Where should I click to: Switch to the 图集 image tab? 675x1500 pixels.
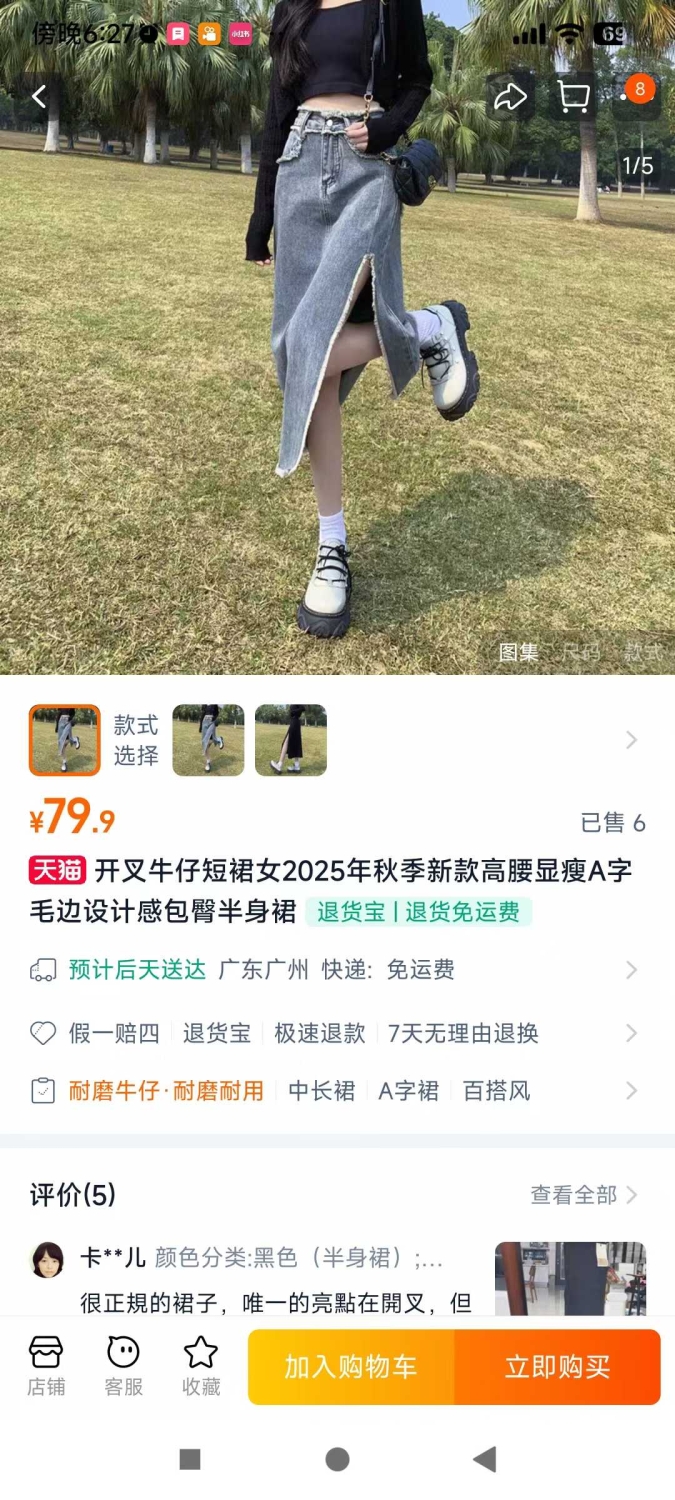[x=519, y=652]
